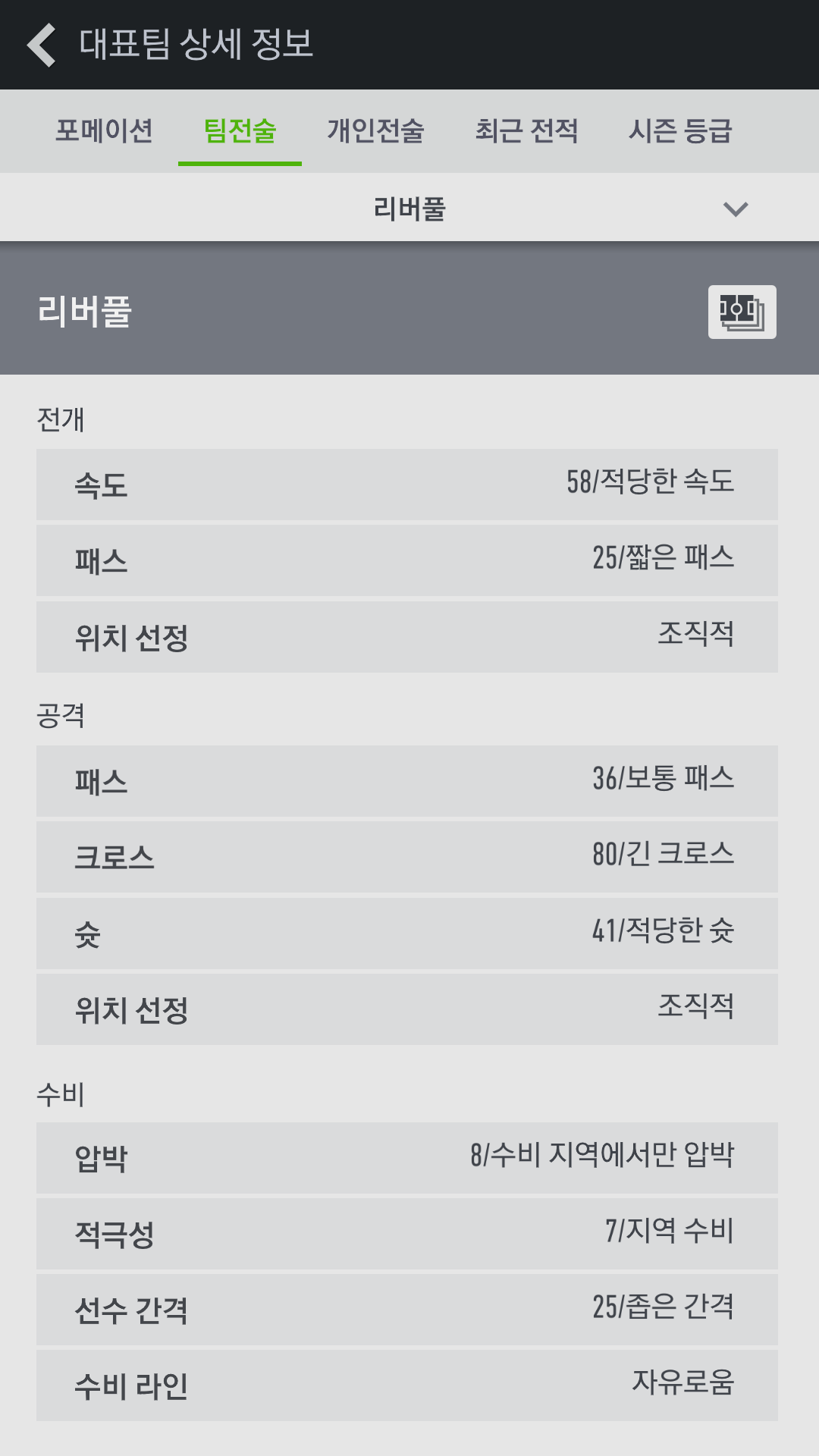The height and width of the screenshot is (1456, 819).
Task: Expand the 리버풀 team dropdown
Action: point(409,208)
